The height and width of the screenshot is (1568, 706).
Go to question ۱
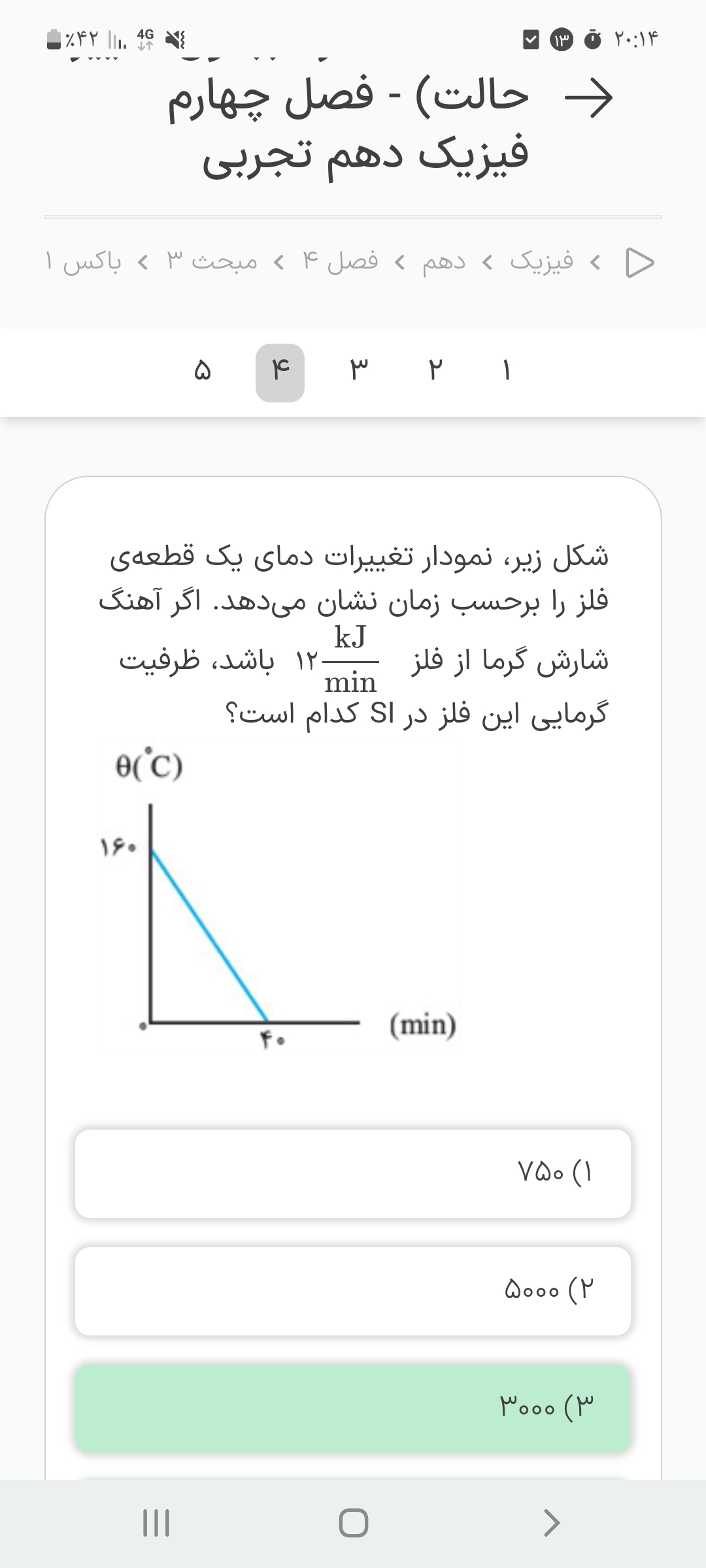(x=506, y=372)
